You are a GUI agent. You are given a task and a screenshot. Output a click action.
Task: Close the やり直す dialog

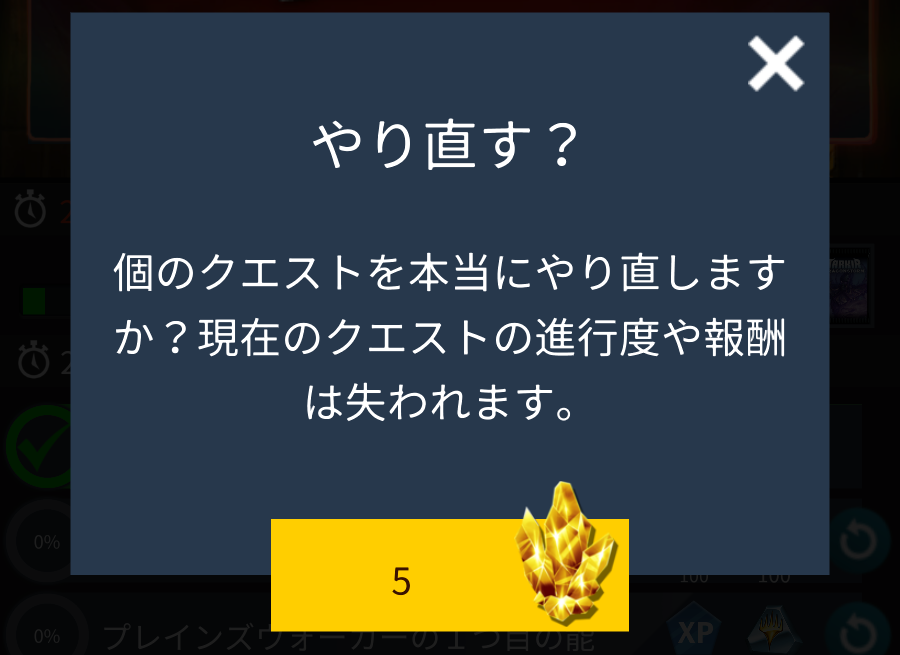[776, 64]
